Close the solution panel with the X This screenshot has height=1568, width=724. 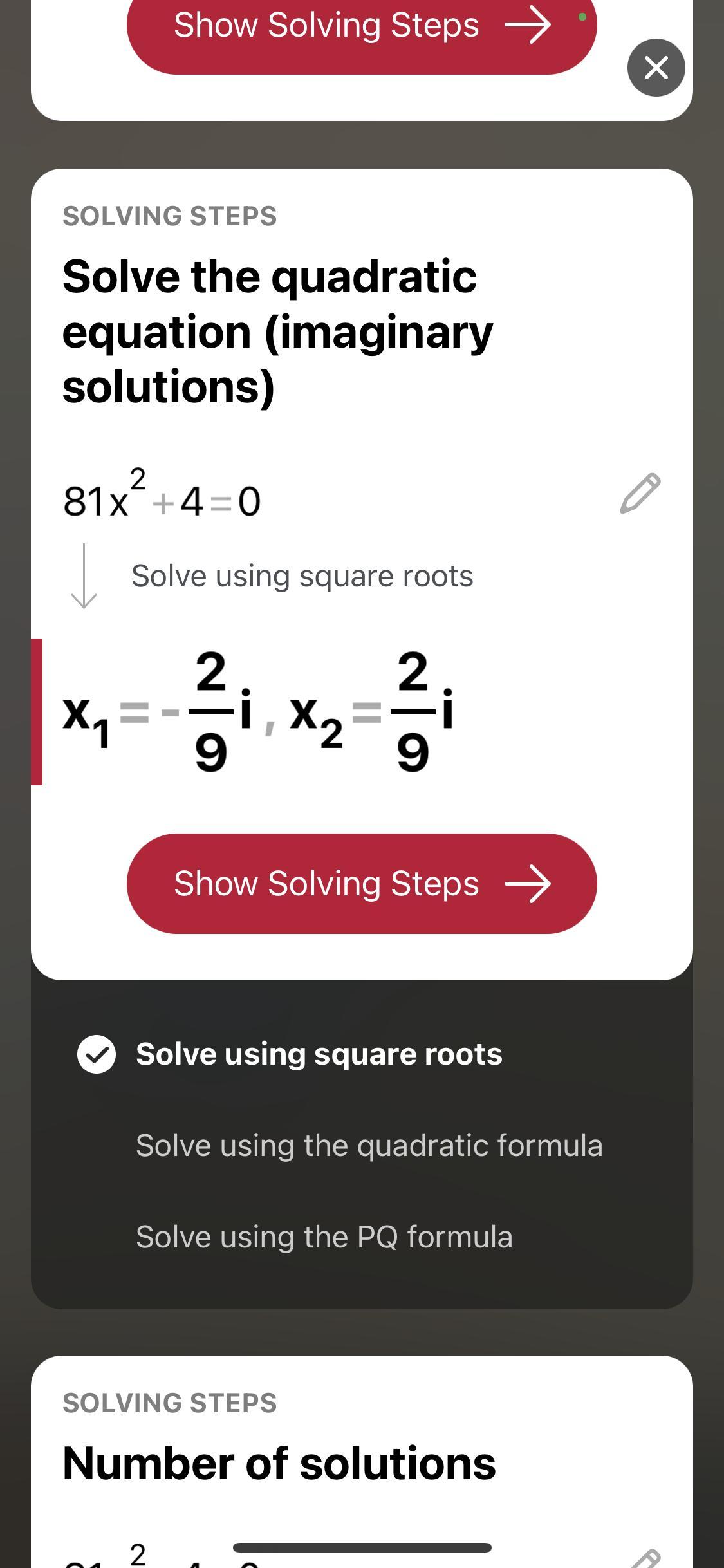[x=656, y=68]
